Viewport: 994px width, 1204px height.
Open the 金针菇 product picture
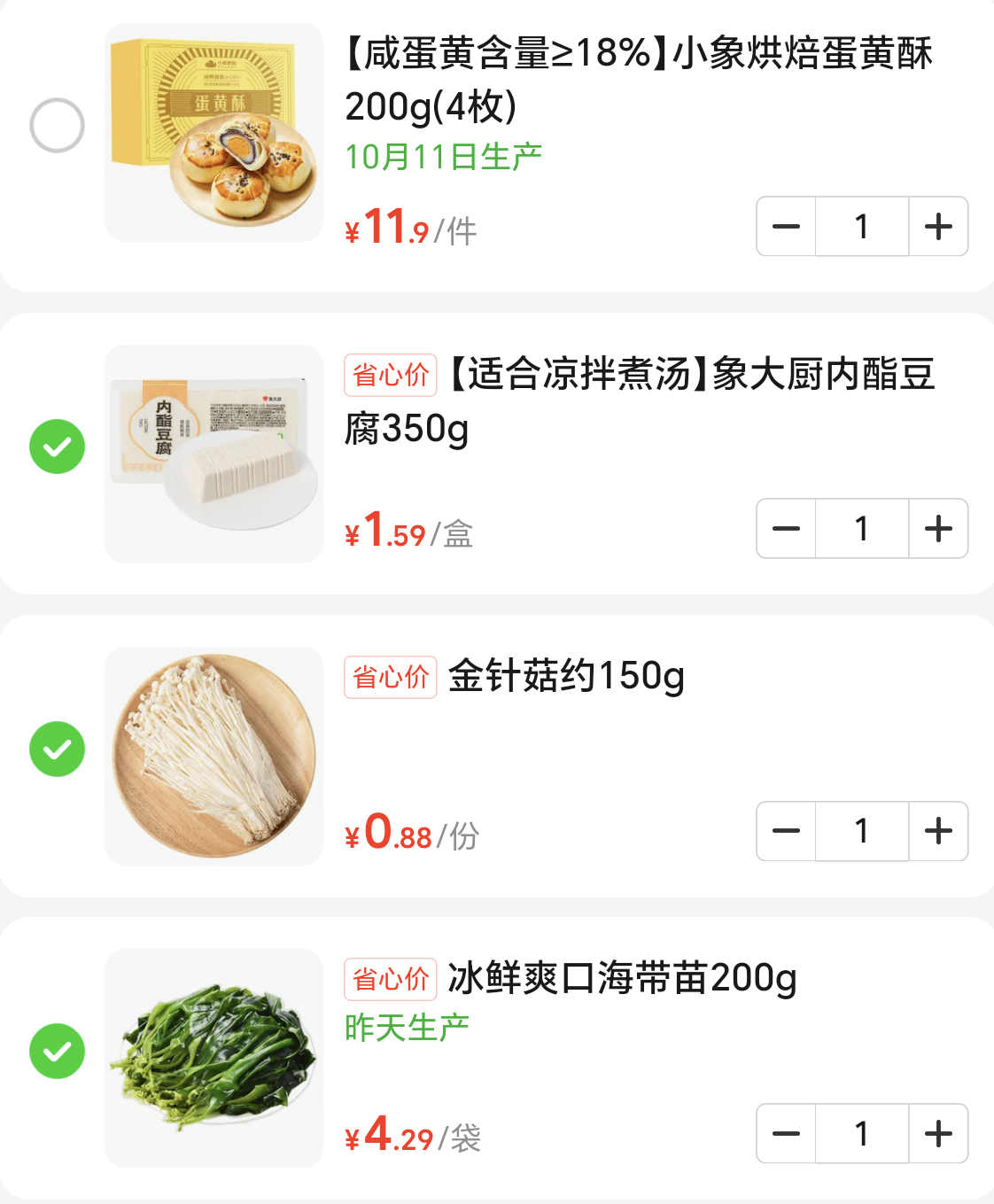214,756
